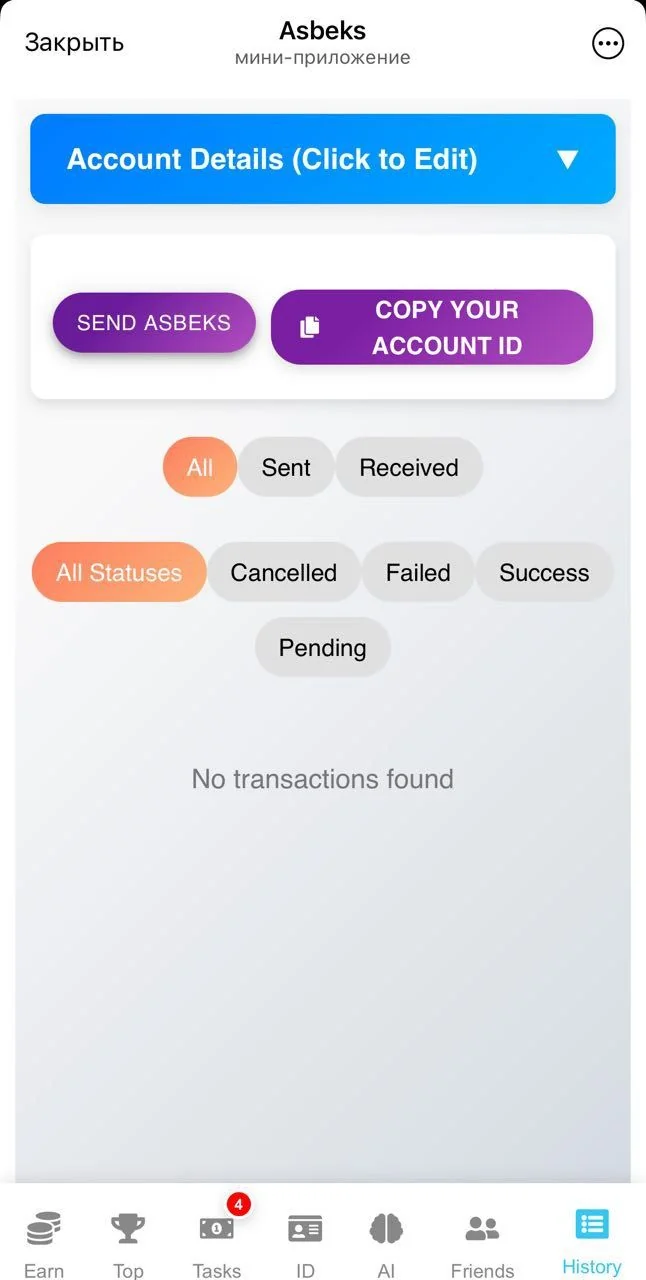
Task: Show only Cancelled transactions
Action: 283,572
